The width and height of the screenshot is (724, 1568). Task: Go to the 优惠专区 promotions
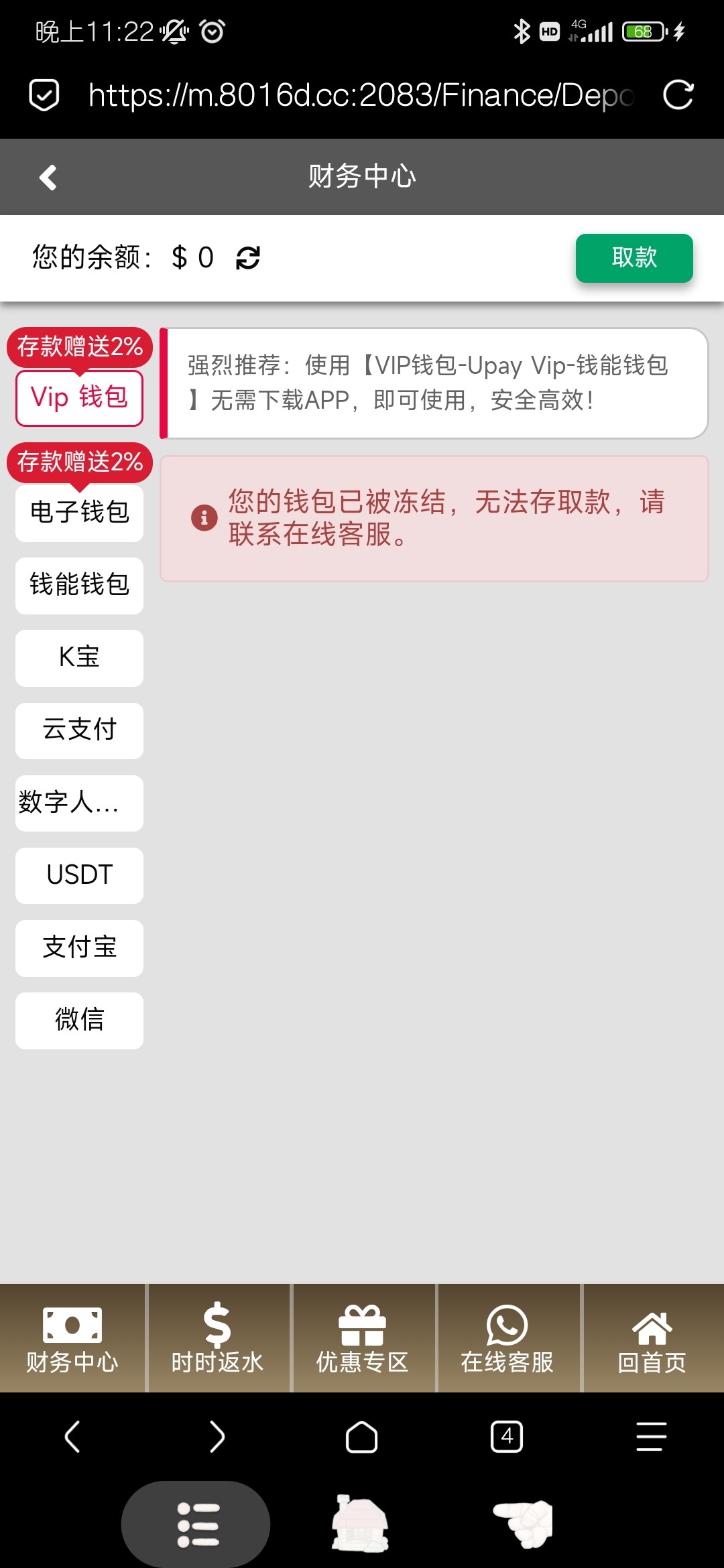[362, 1338]
